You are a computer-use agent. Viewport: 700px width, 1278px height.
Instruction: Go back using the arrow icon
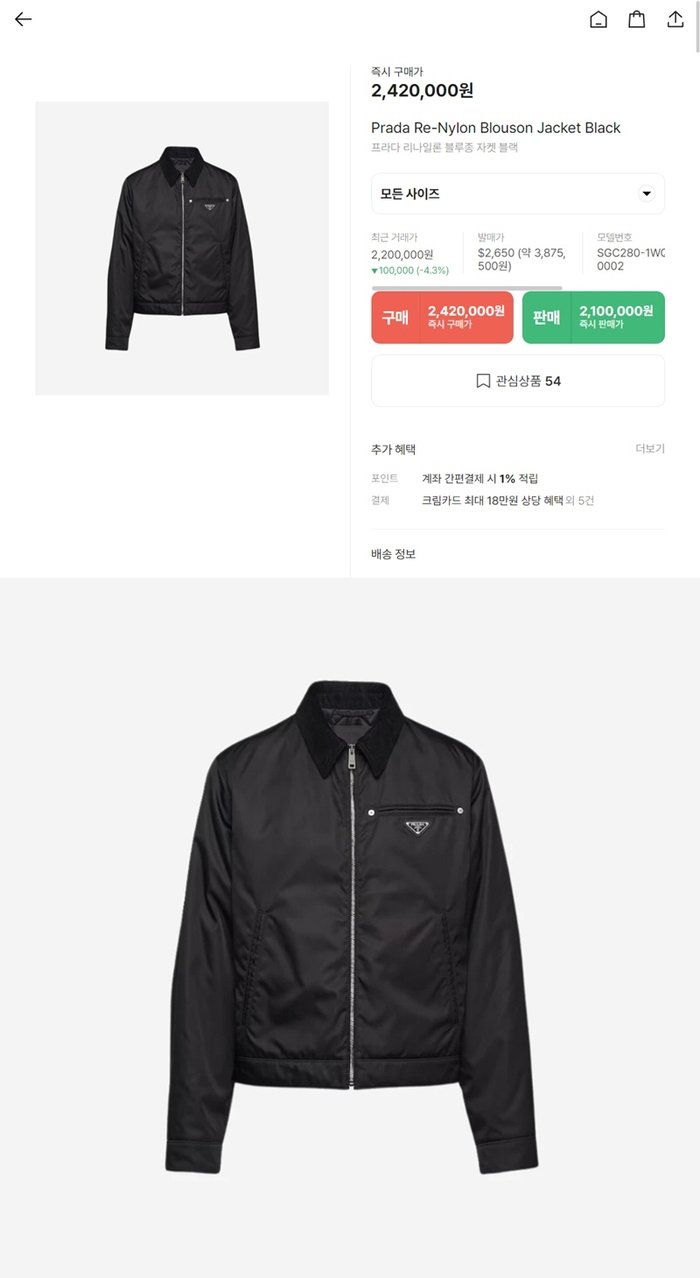(23, 19)
